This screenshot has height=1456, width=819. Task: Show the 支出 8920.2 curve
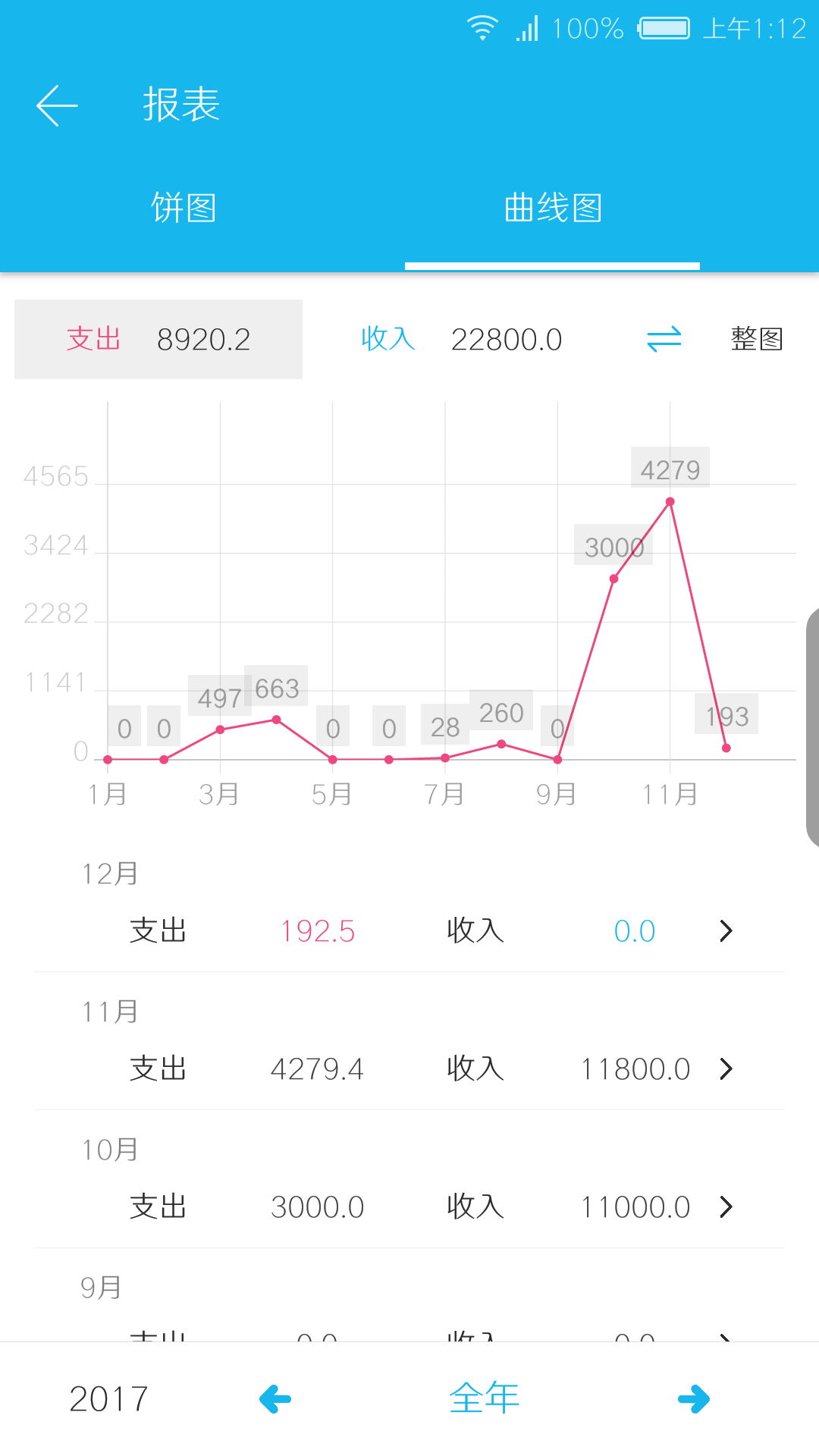pos(158,339)
